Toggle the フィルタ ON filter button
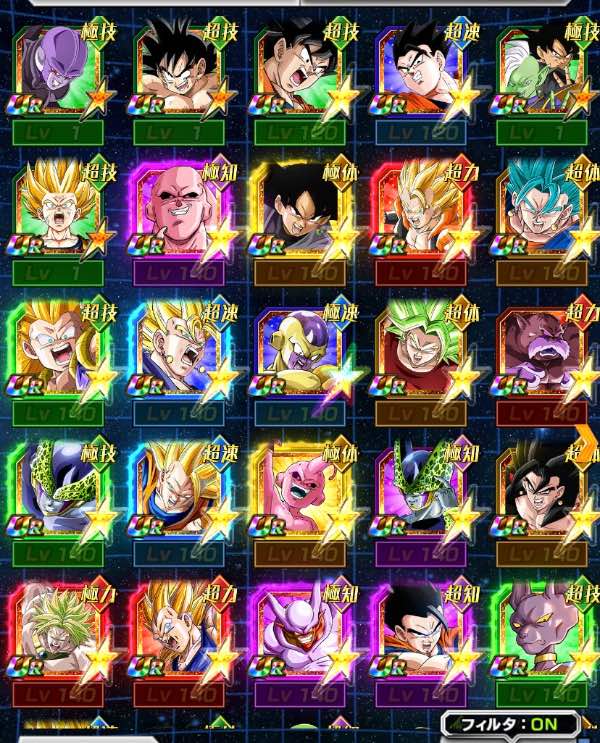Image resolution: width=600 pixels, height=743 pixels. tap(513, 723)
